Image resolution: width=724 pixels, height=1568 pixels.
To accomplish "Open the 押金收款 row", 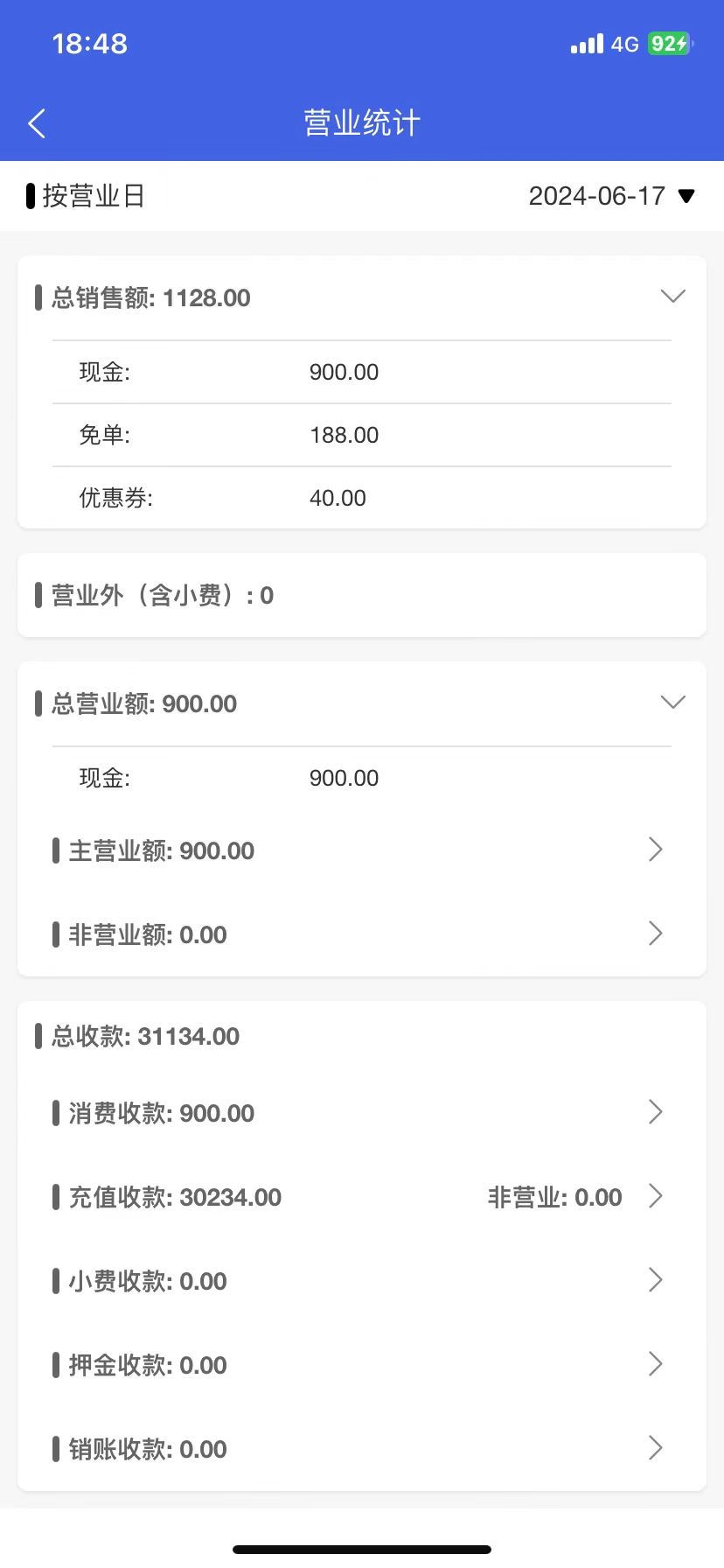I will point(362,1365).
